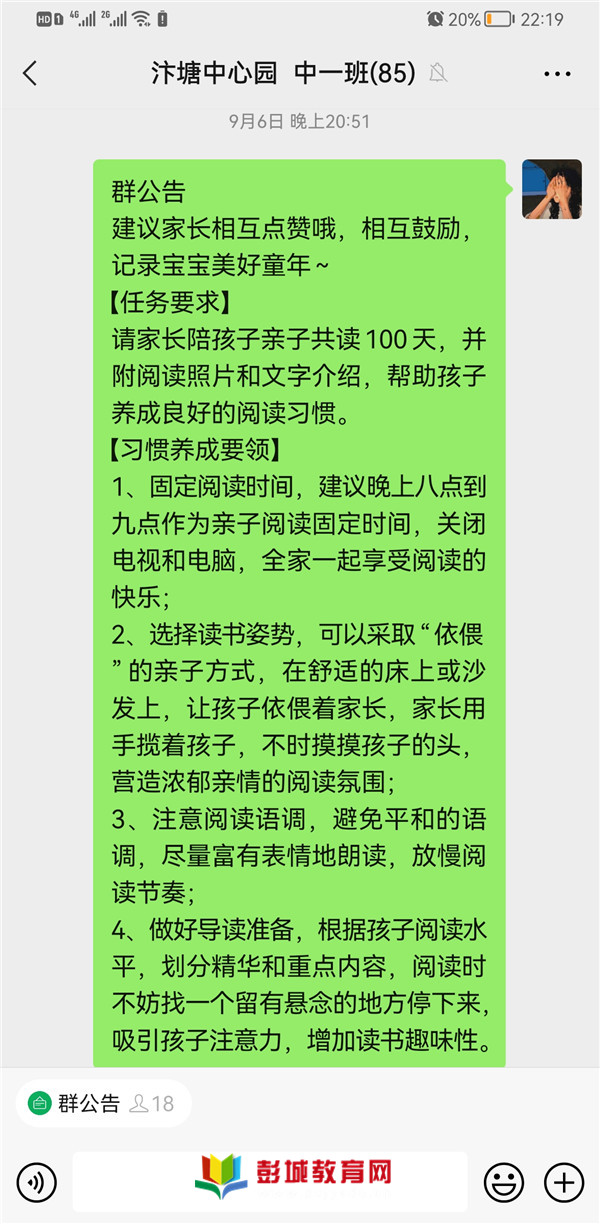600x1224 pixels.
Task: Open the emoji picker
Action: tap(504, 1183)
